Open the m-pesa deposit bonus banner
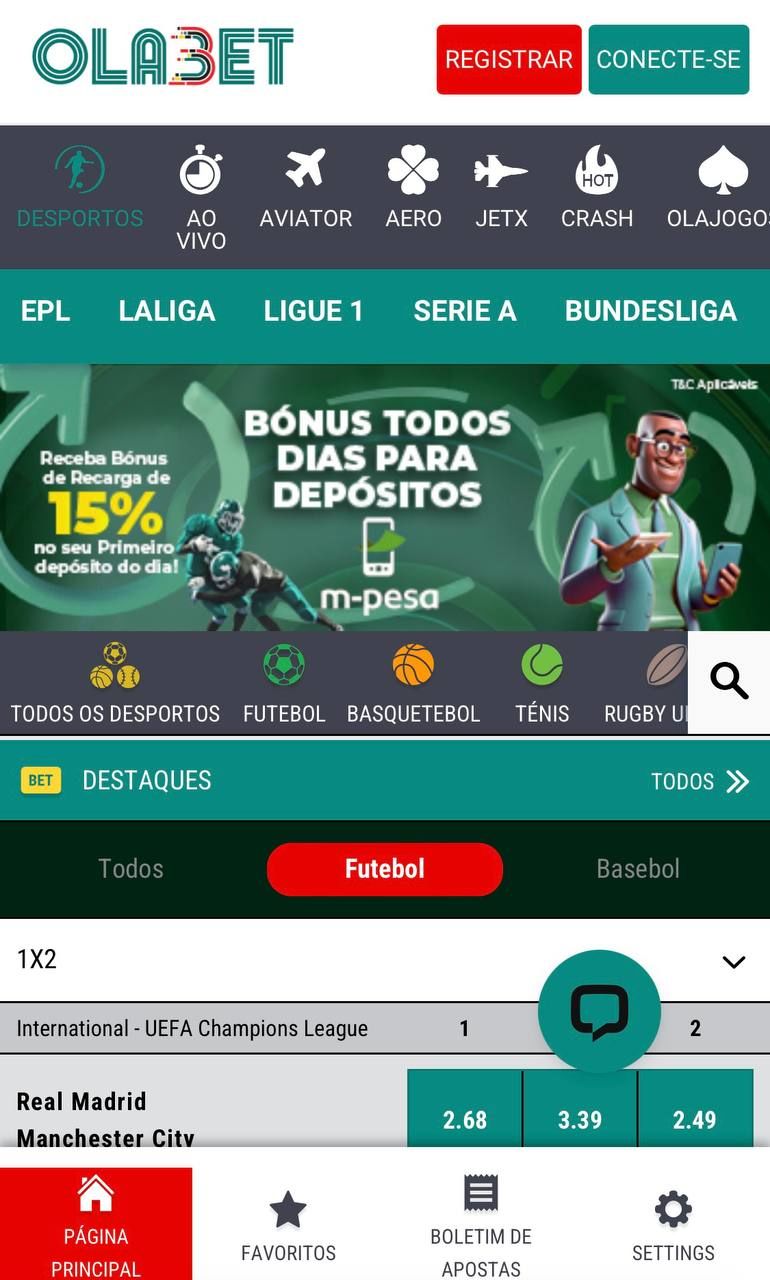Screen dimensions: 770x1280 (x=385, y=497)
